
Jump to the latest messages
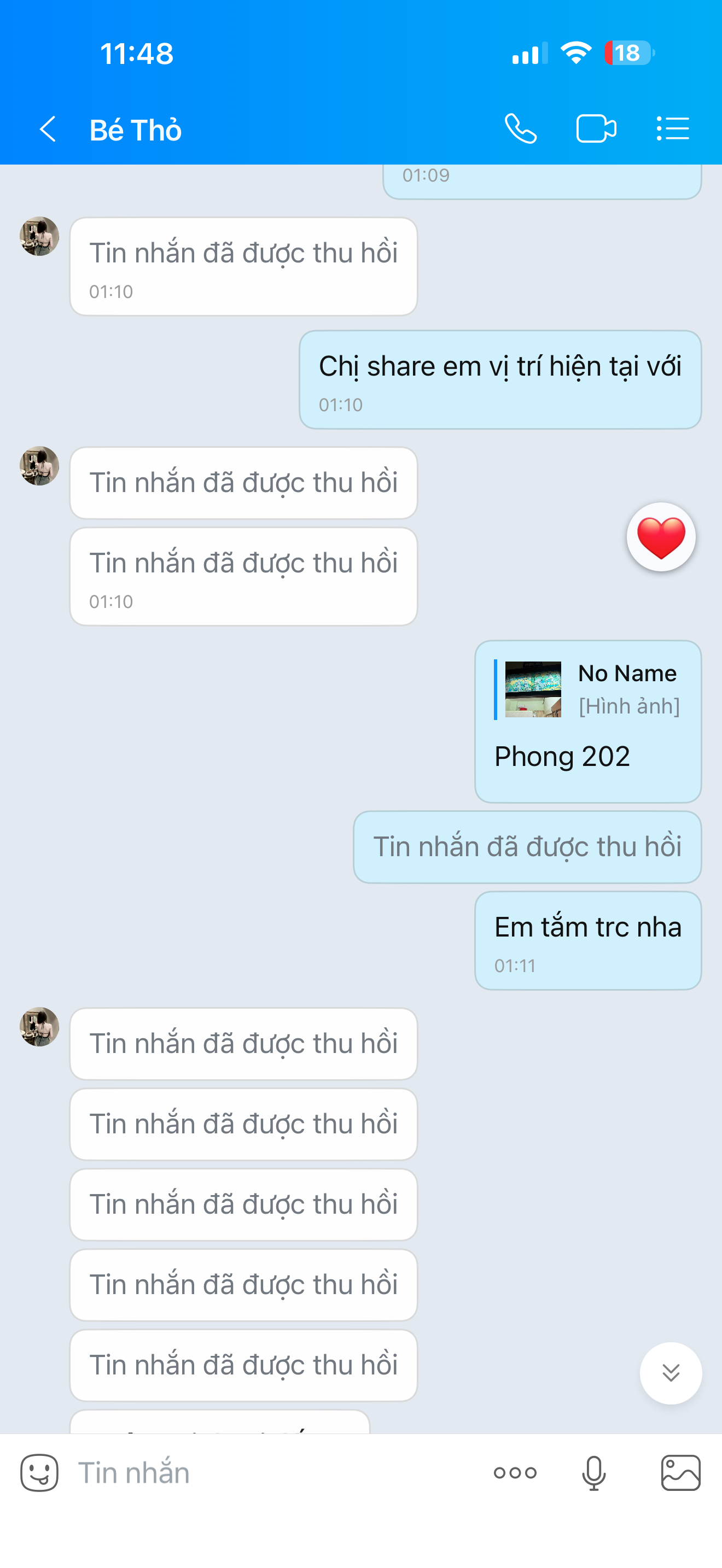(671, 1373)
